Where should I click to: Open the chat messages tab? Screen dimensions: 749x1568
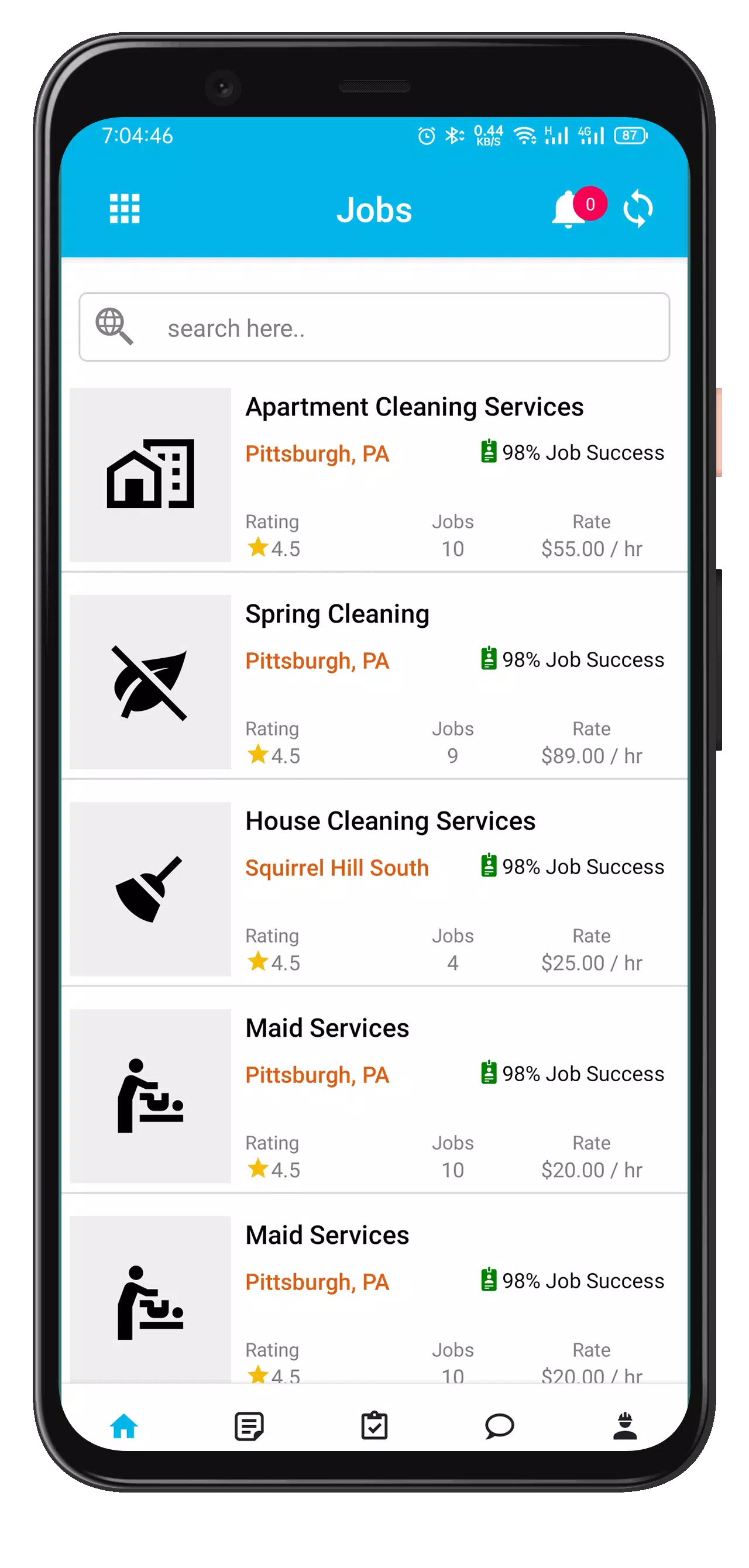(499, 1426)
